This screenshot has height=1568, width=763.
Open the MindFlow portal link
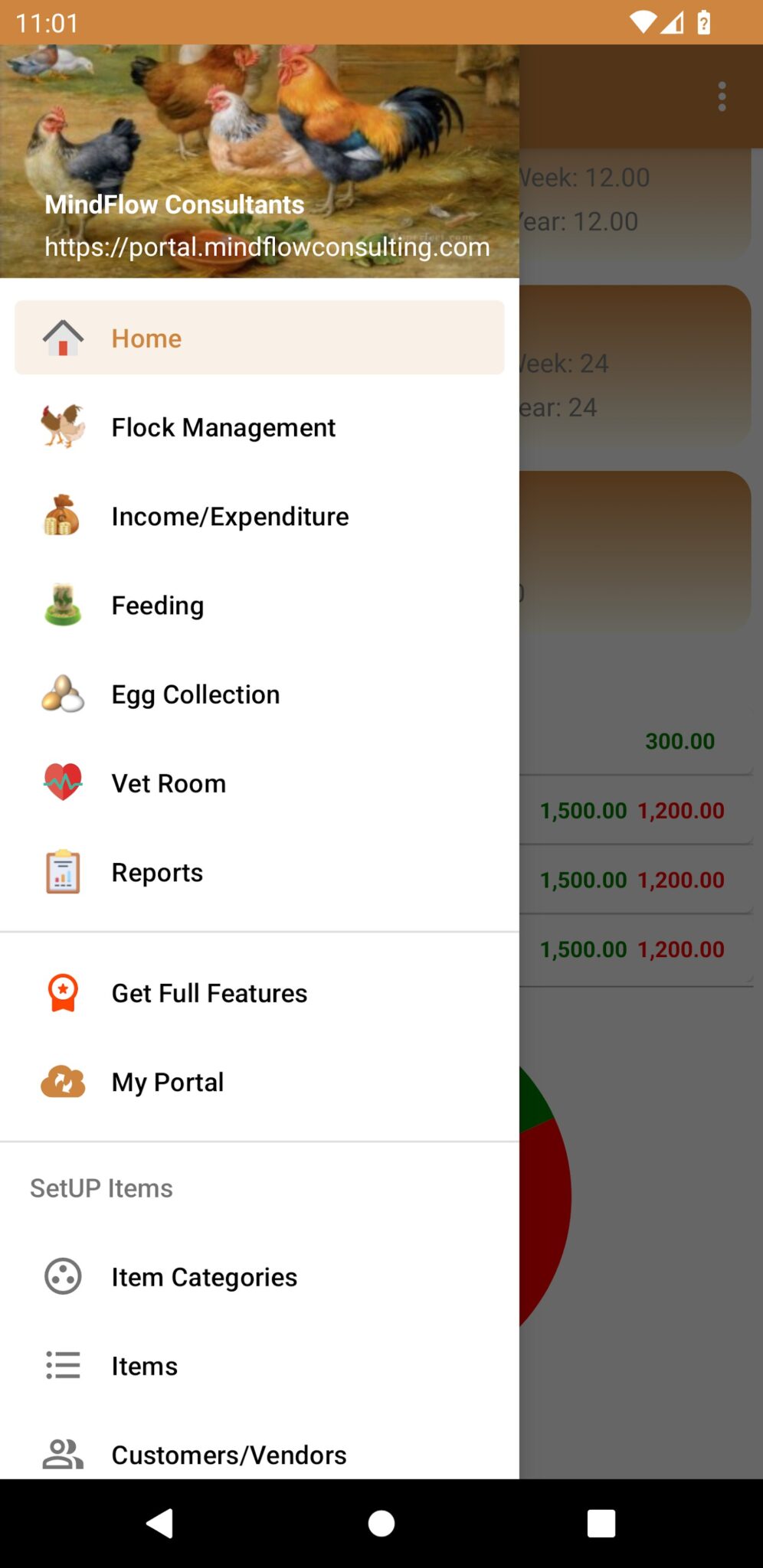click(267, 247)
